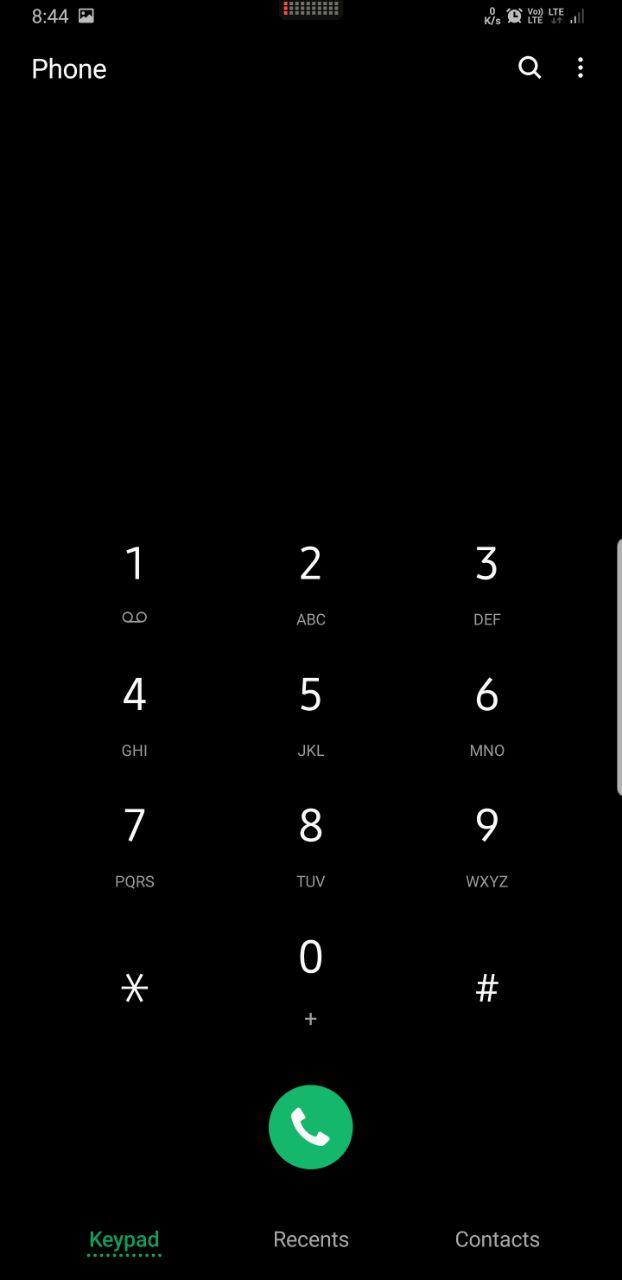The height and width of the screenshot is (1280, 622).
Task: Open the search icon in Phone
Action: point(529,68)
